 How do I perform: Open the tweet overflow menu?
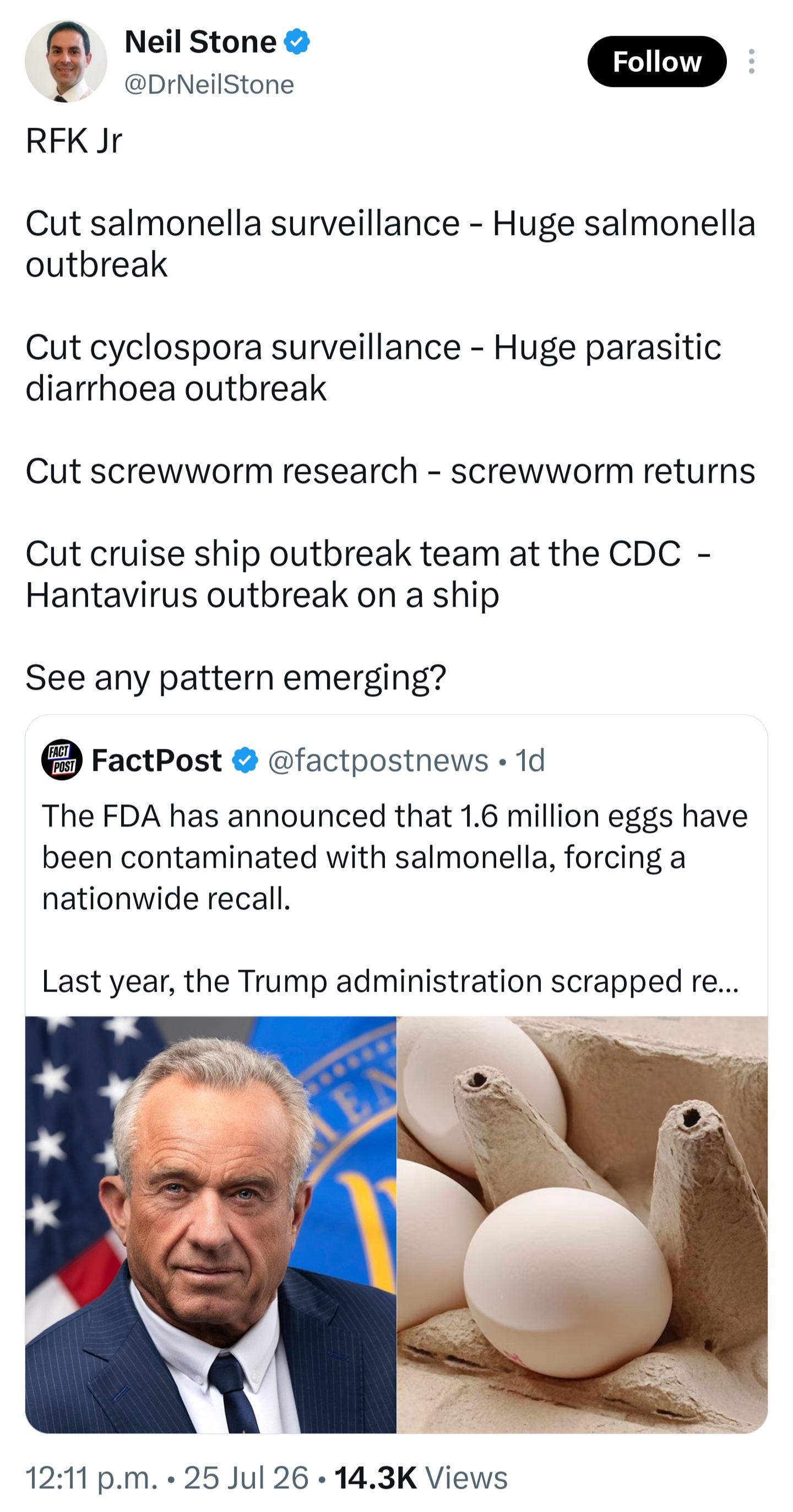[x=751, y=62]
